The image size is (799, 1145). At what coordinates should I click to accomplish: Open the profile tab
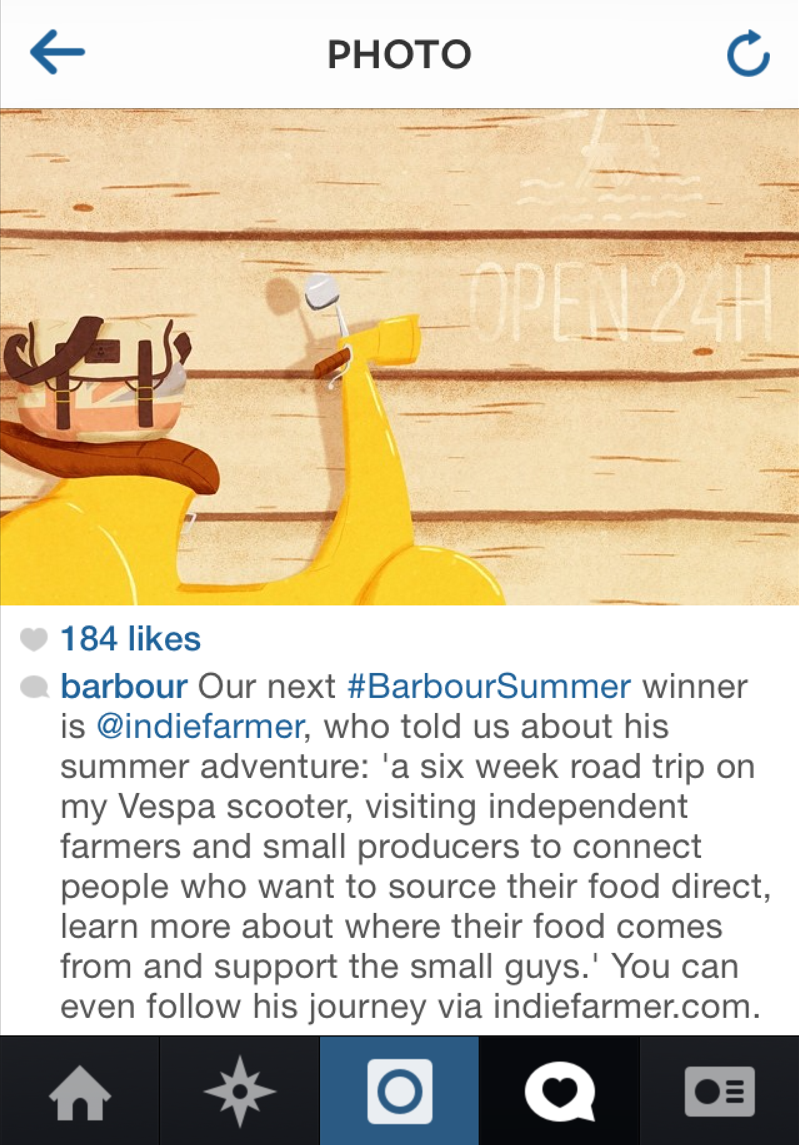tap(719, 1092)
